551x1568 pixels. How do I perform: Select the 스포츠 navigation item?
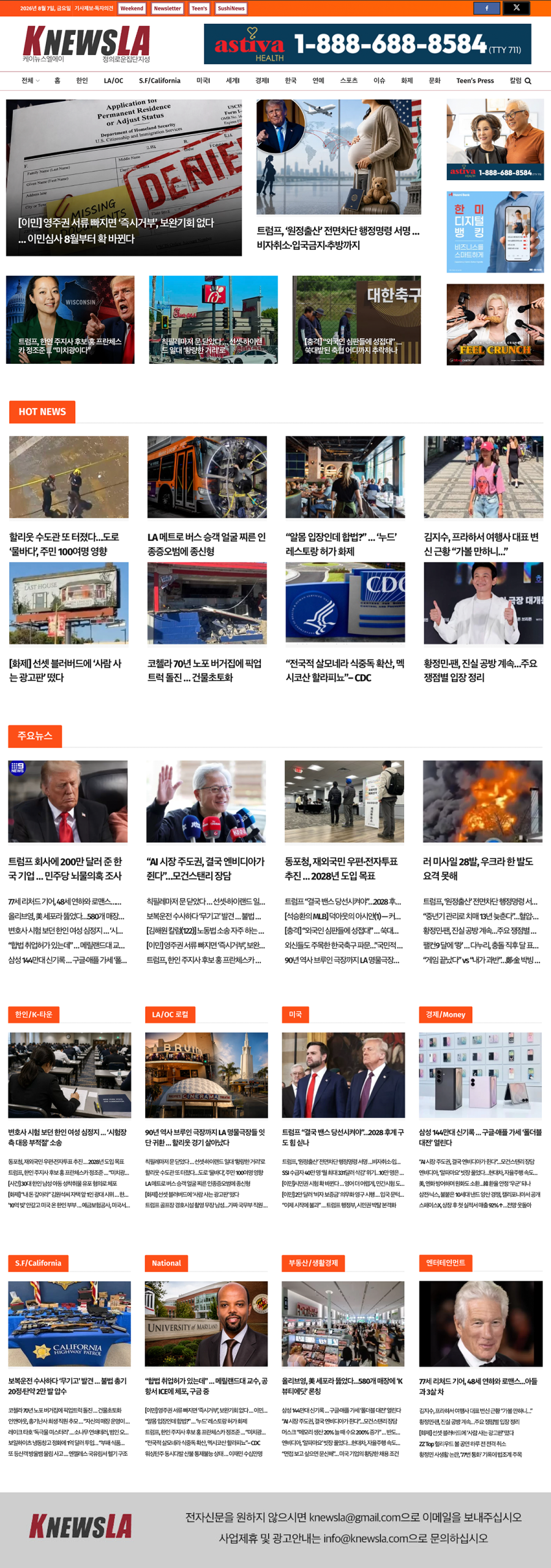pos(348,81)
